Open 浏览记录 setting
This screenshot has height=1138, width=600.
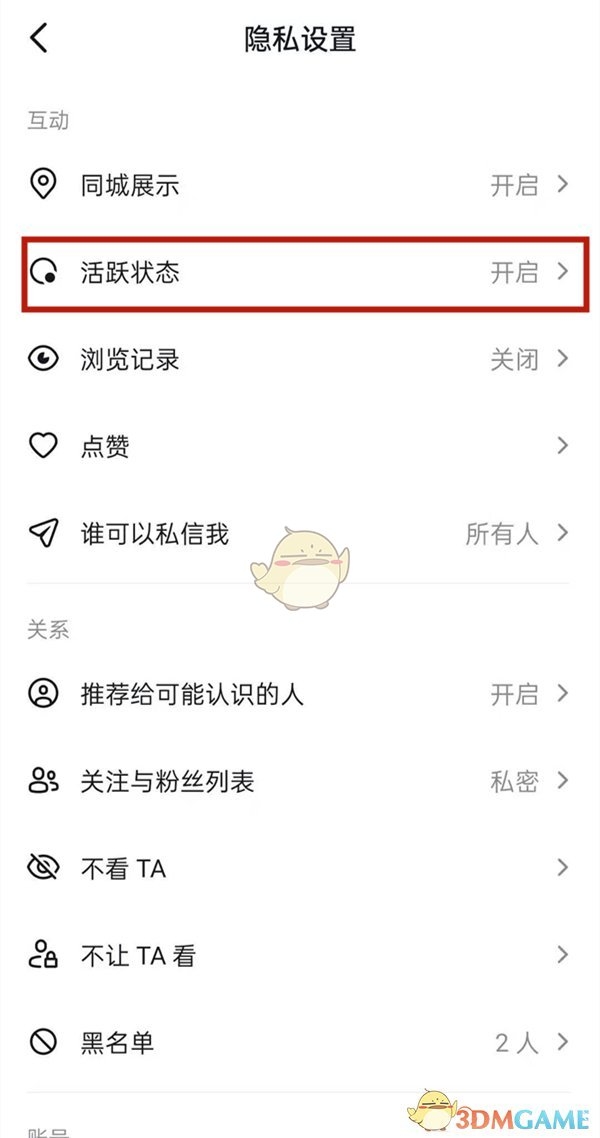(x=300, y=359)
